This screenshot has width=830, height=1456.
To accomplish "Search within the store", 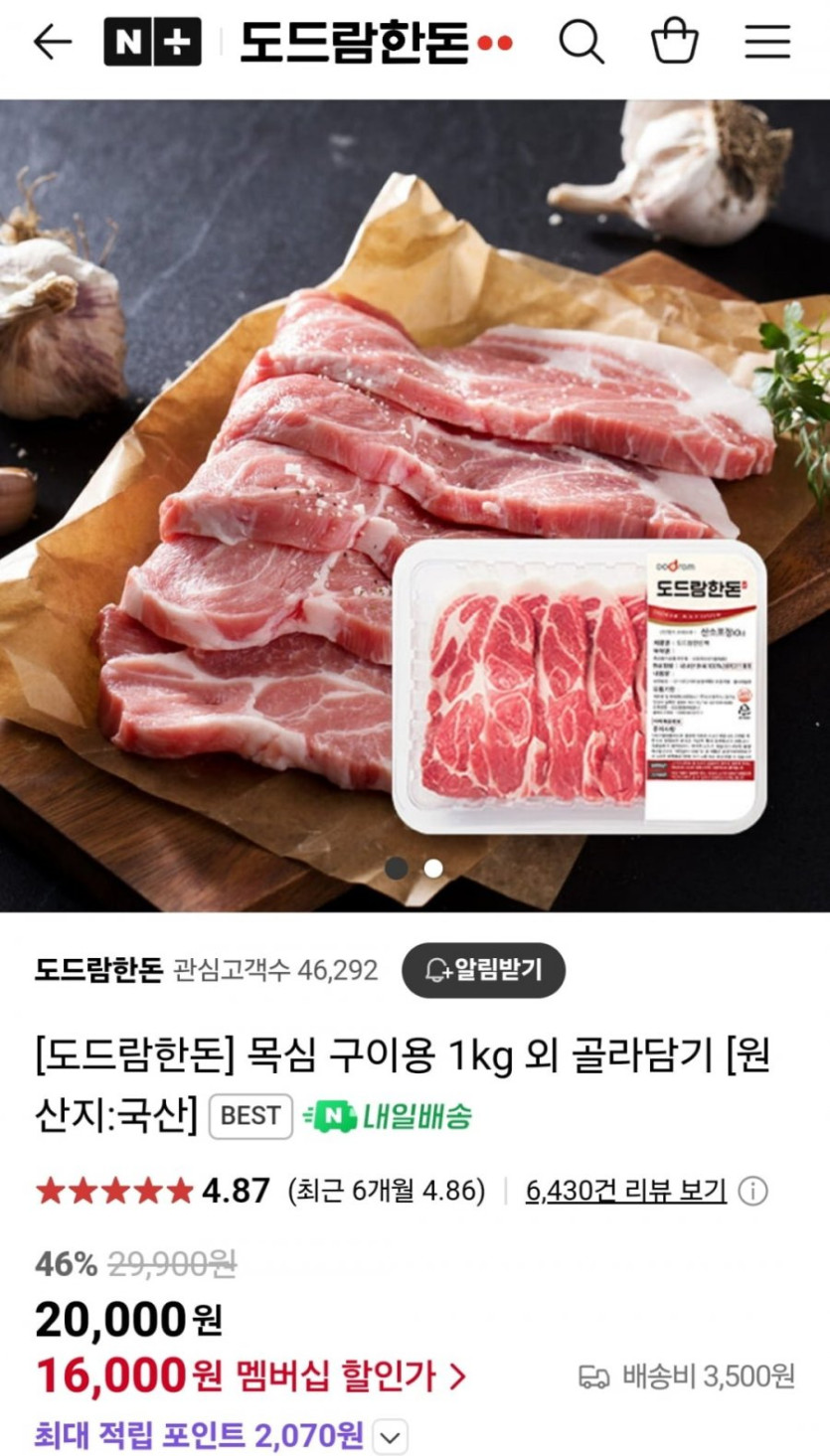I will pos(581,42).
